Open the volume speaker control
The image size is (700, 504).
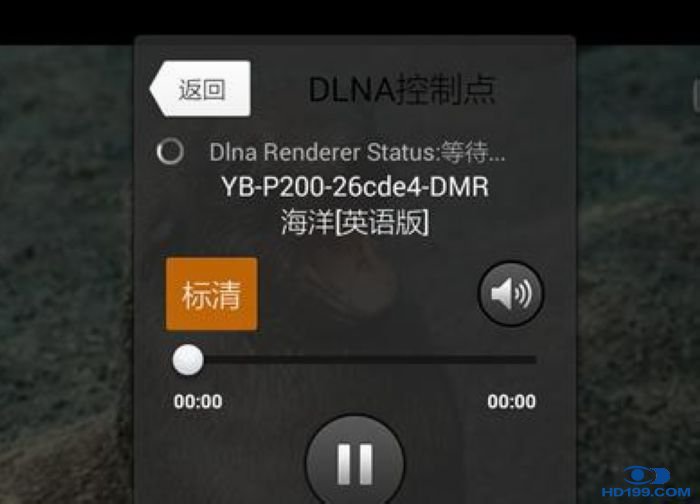coord(511,294)
